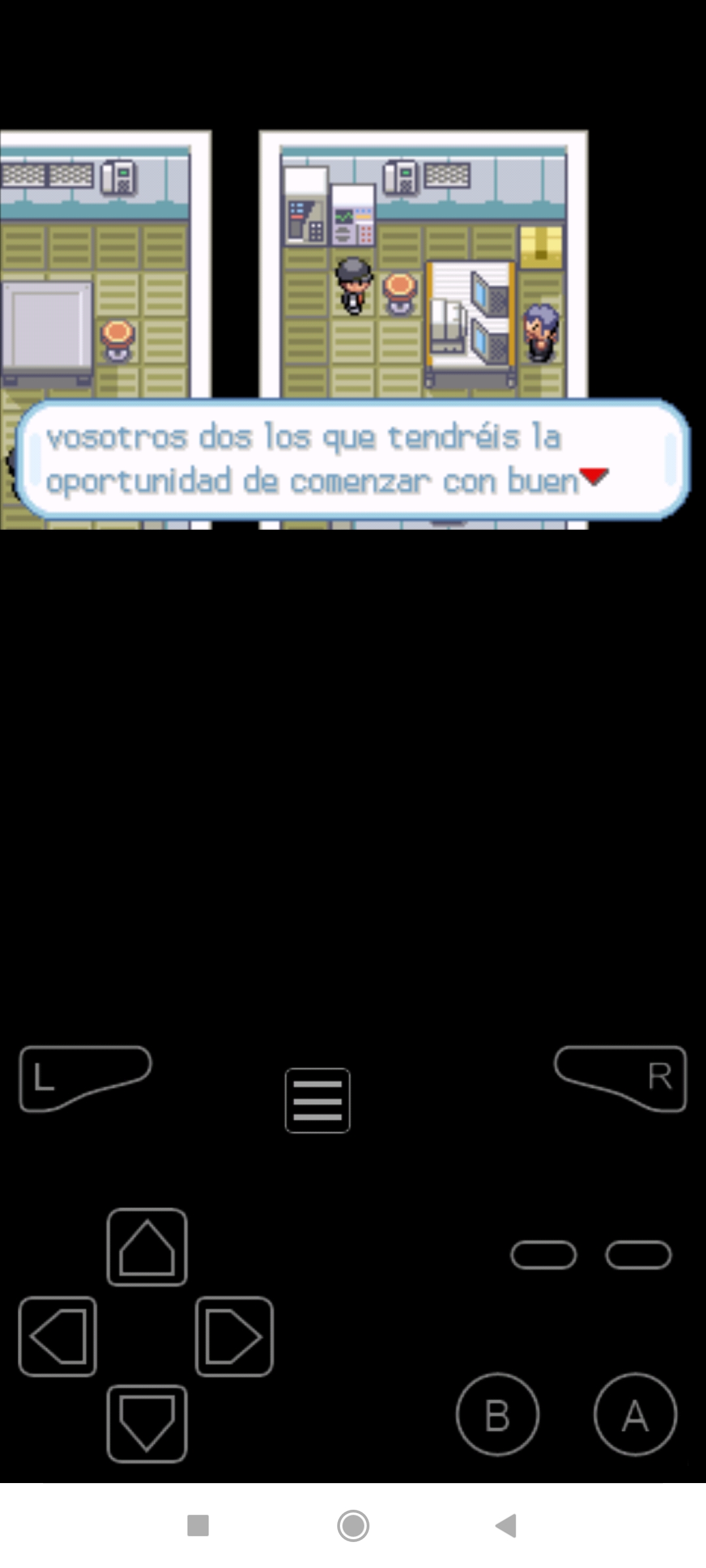Image resolution: width=706 pixels, height=1568 pixels.
Task: Tap the Select pill button
Action: (543, 1255)
